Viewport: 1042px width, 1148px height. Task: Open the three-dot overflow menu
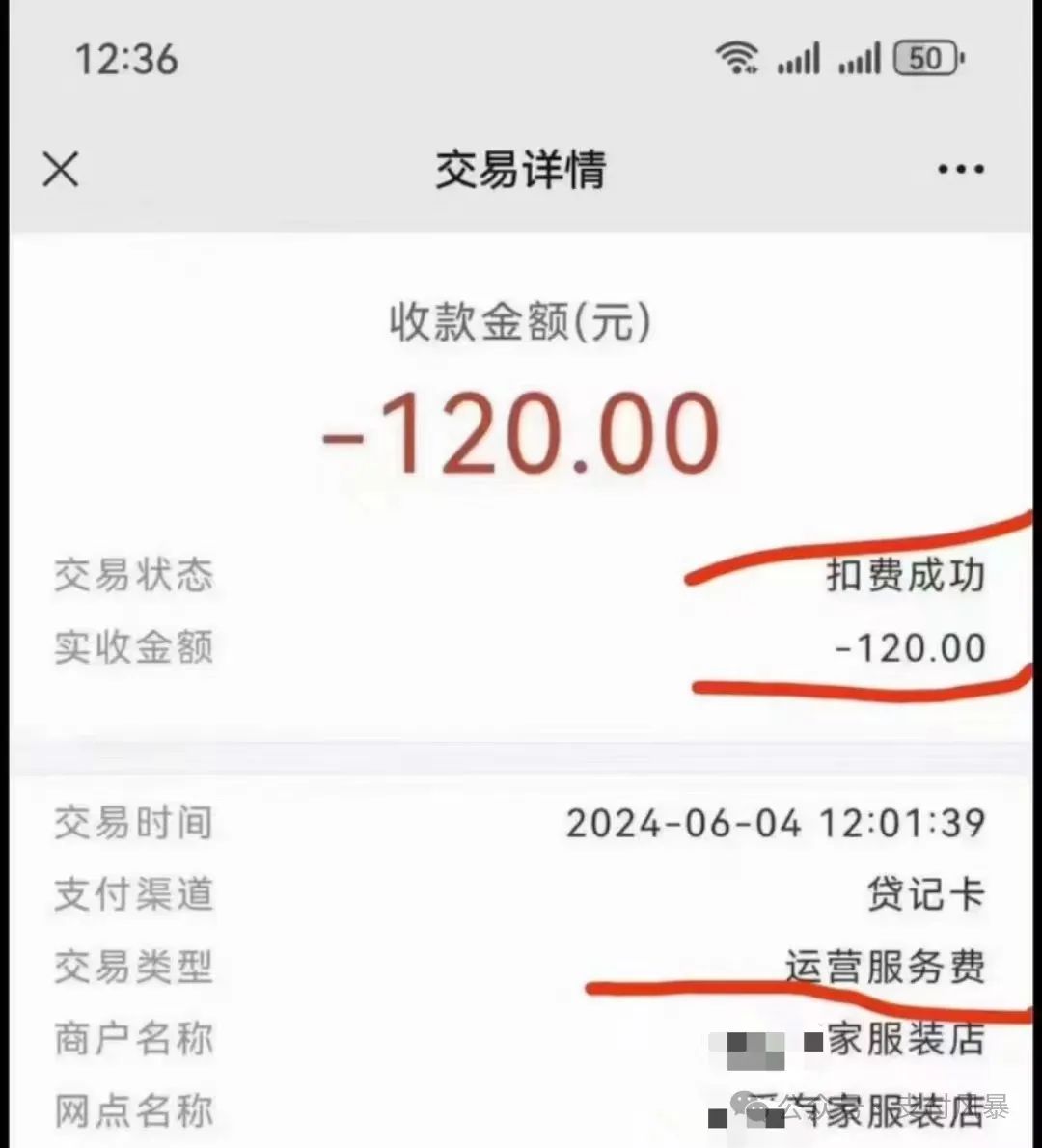point(960,170)
